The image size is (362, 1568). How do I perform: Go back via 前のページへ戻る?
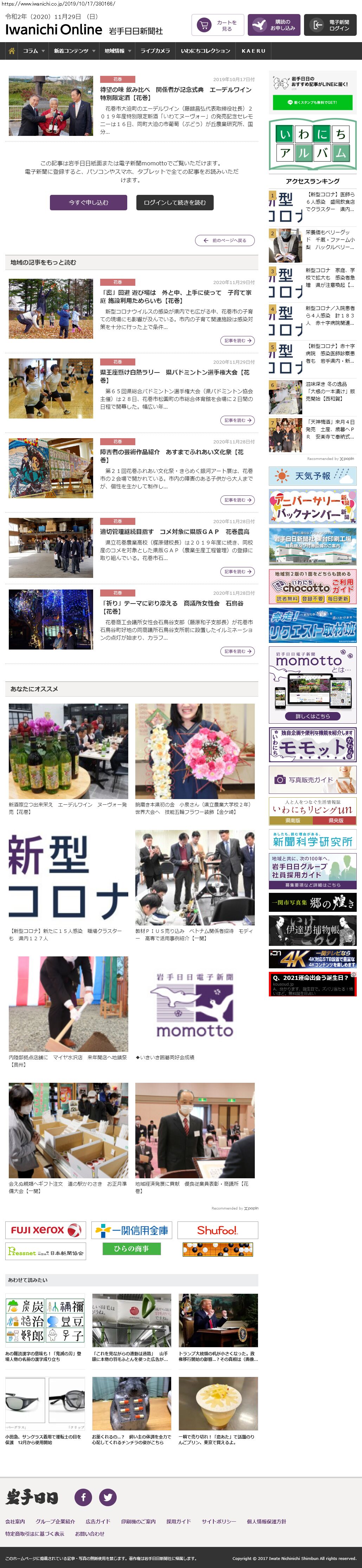[225, 241]
